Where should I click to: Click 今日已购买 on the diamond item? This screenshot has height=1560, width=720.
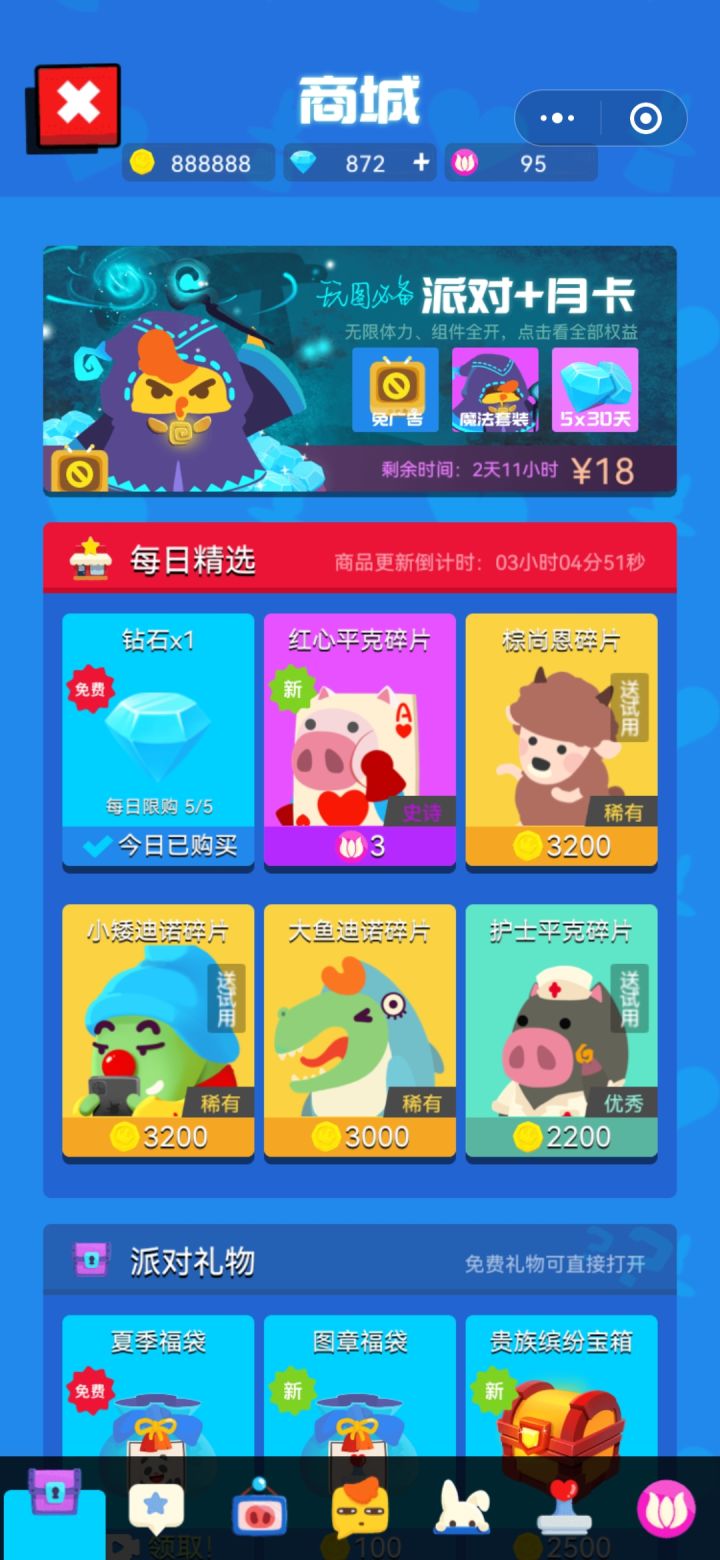click(158, 845)
